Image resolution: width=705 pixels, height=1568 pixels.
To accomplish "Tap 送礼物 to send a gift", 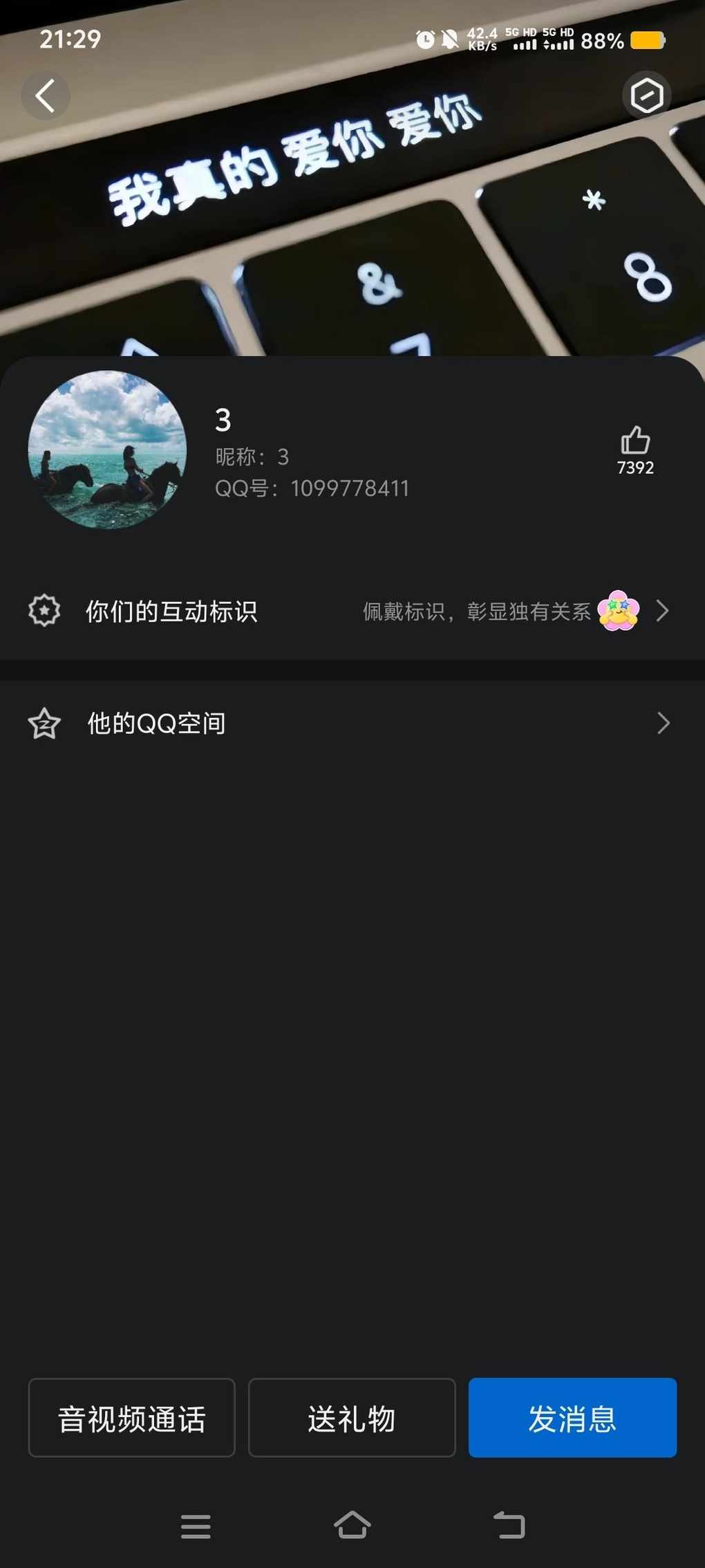I will tap(352, 1417).
